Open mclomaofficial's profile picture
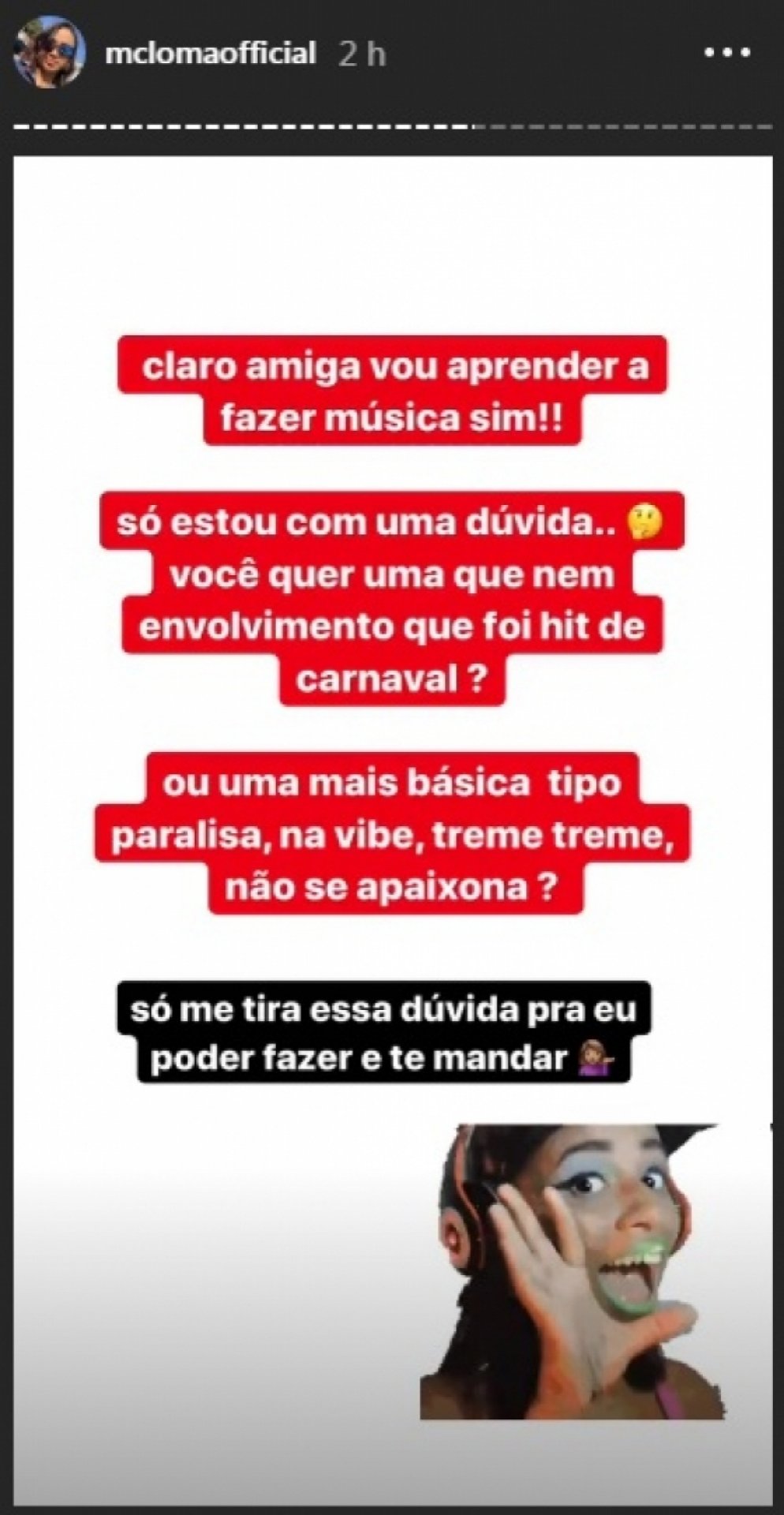Screen dimensions: 784x1515 (x=49, y=52)
